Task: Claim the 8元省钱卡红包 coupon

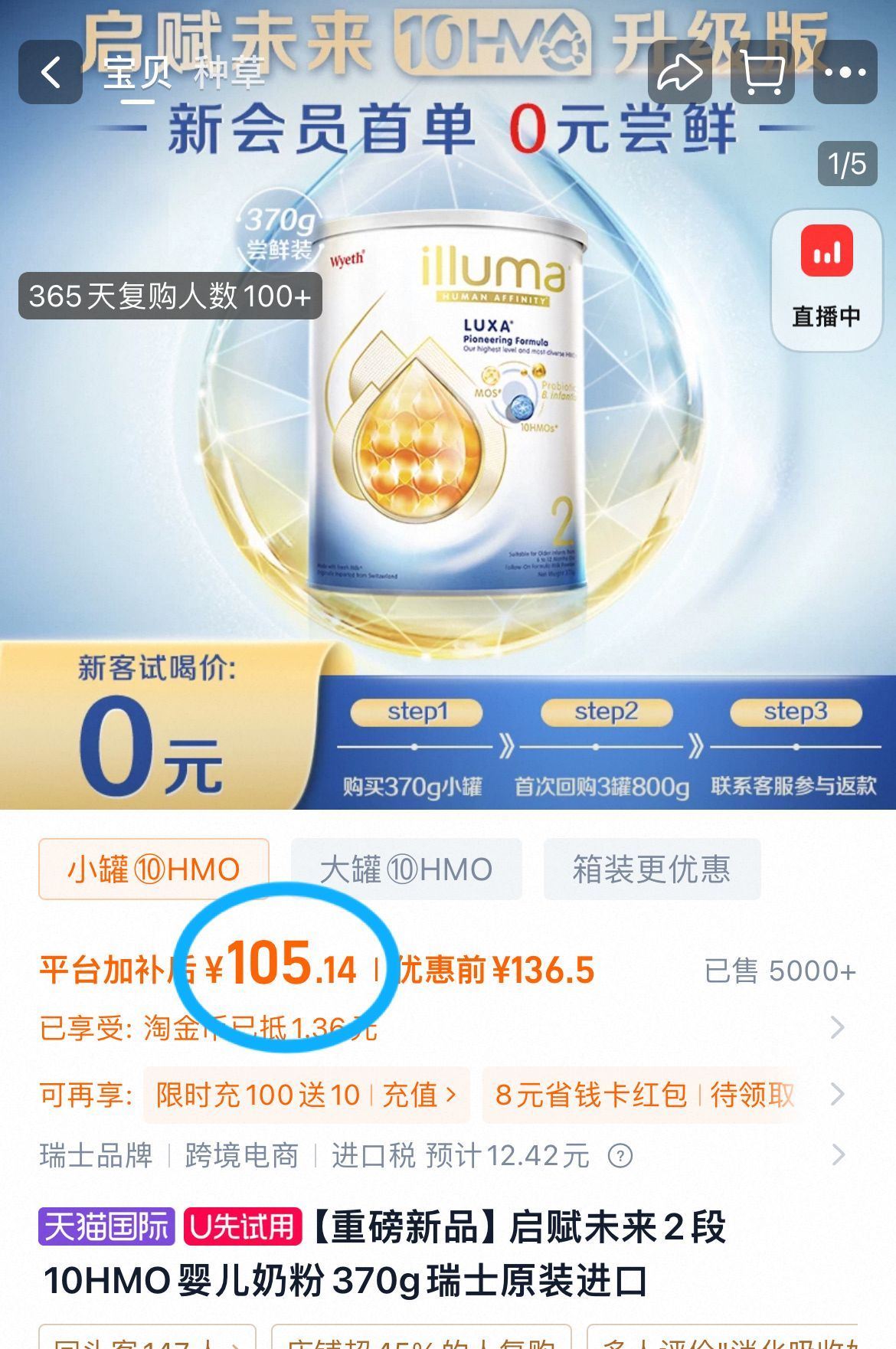Action: [645, 1095]
